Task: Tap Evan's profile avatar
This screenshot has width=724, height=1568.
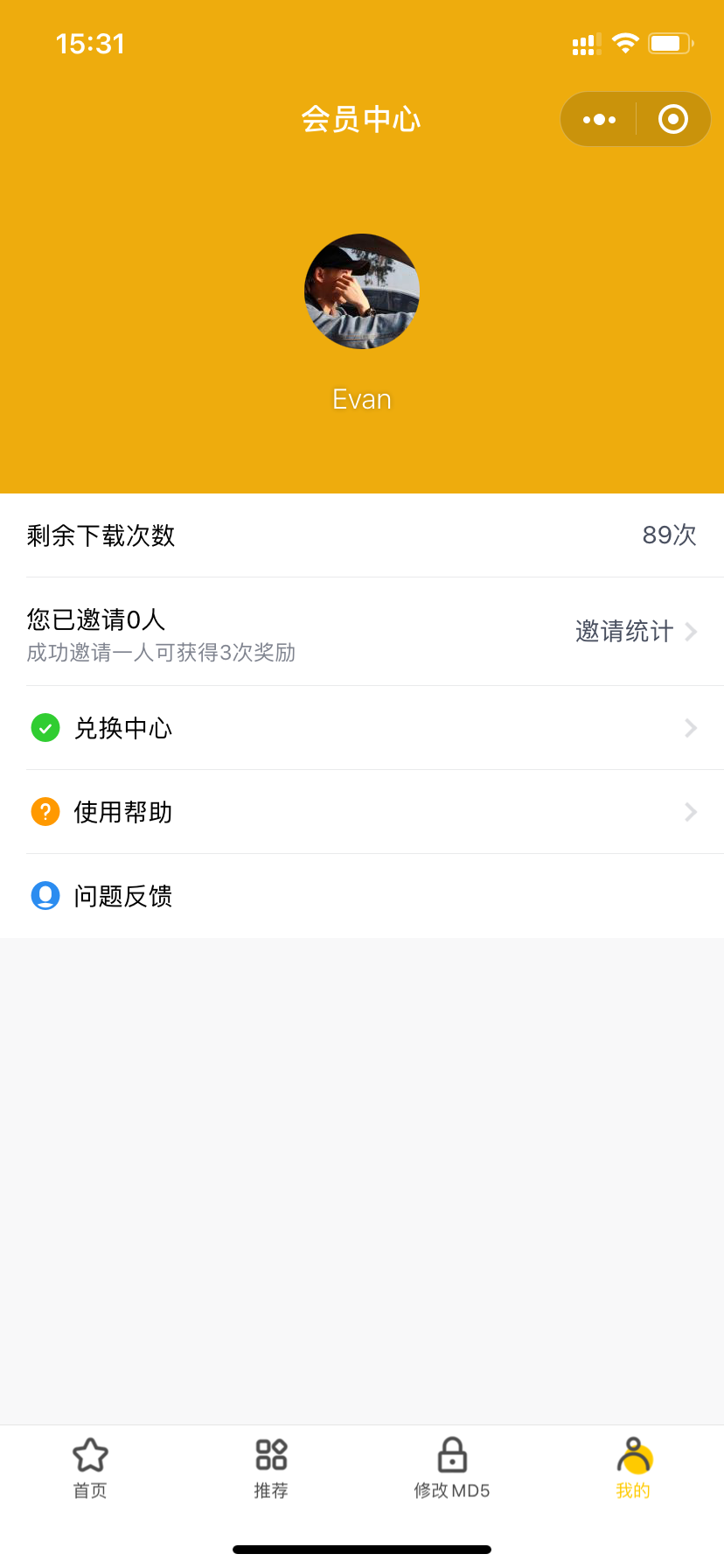Action: click(362, 291)
